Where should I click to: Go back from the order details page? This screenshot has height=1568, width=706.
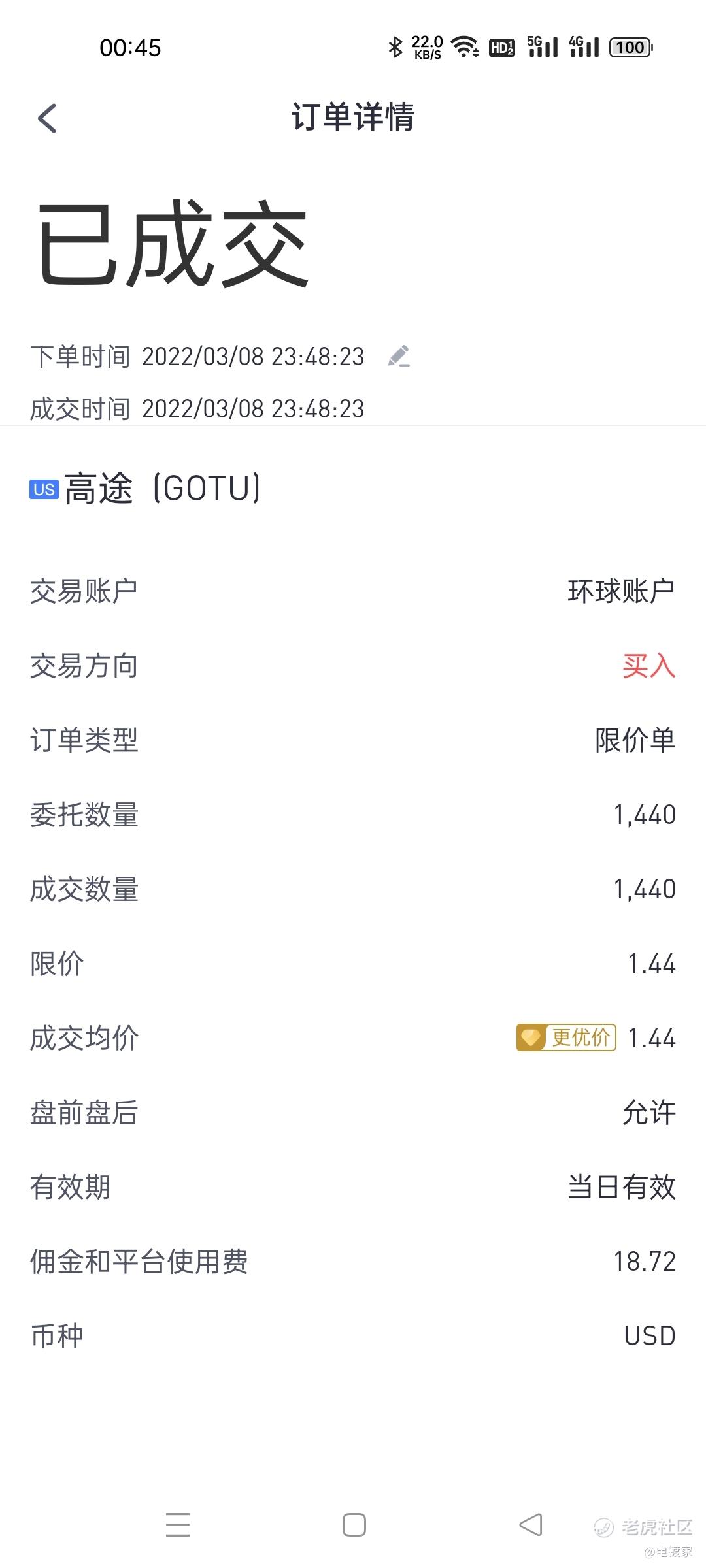pos(47,118)
